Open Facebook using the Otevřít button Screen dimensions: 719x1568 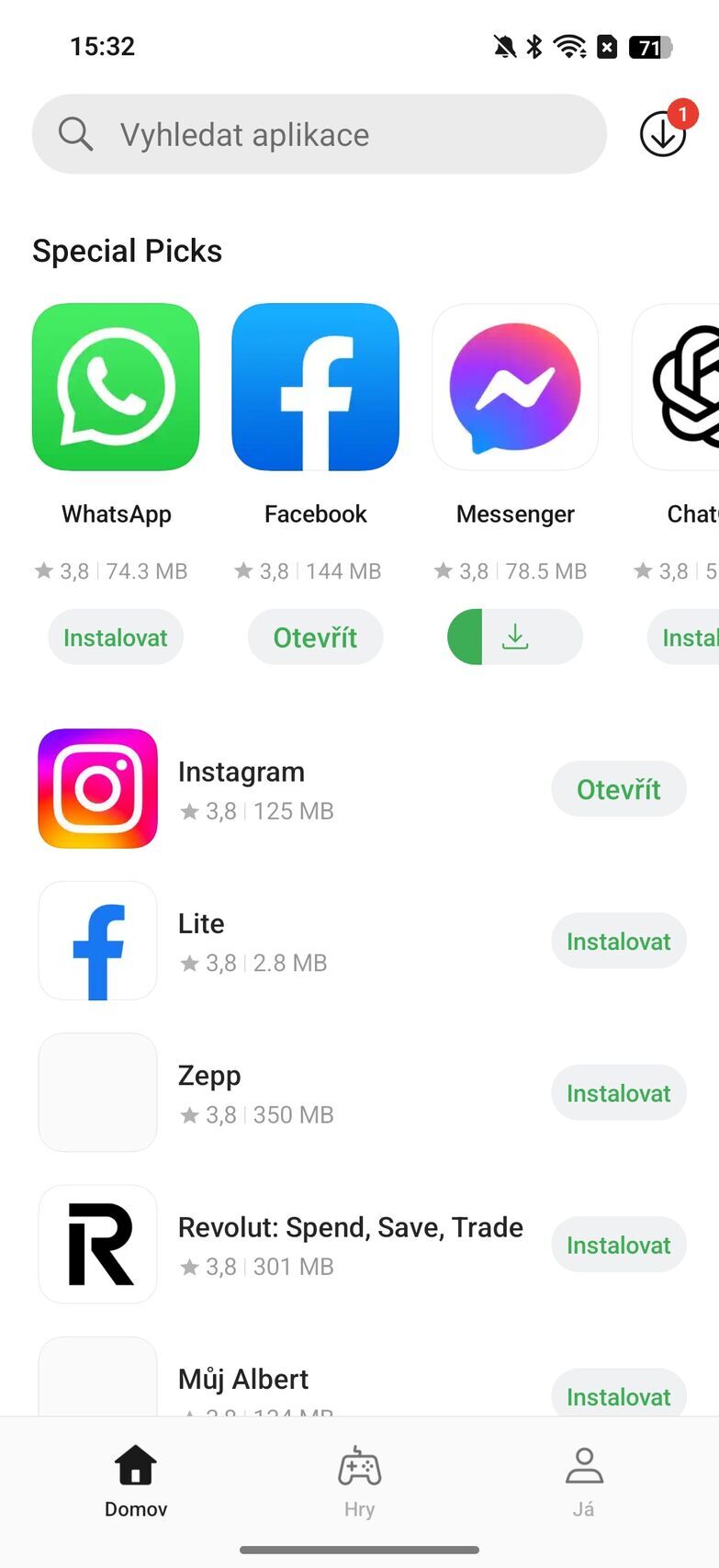[x=315, y=637]
